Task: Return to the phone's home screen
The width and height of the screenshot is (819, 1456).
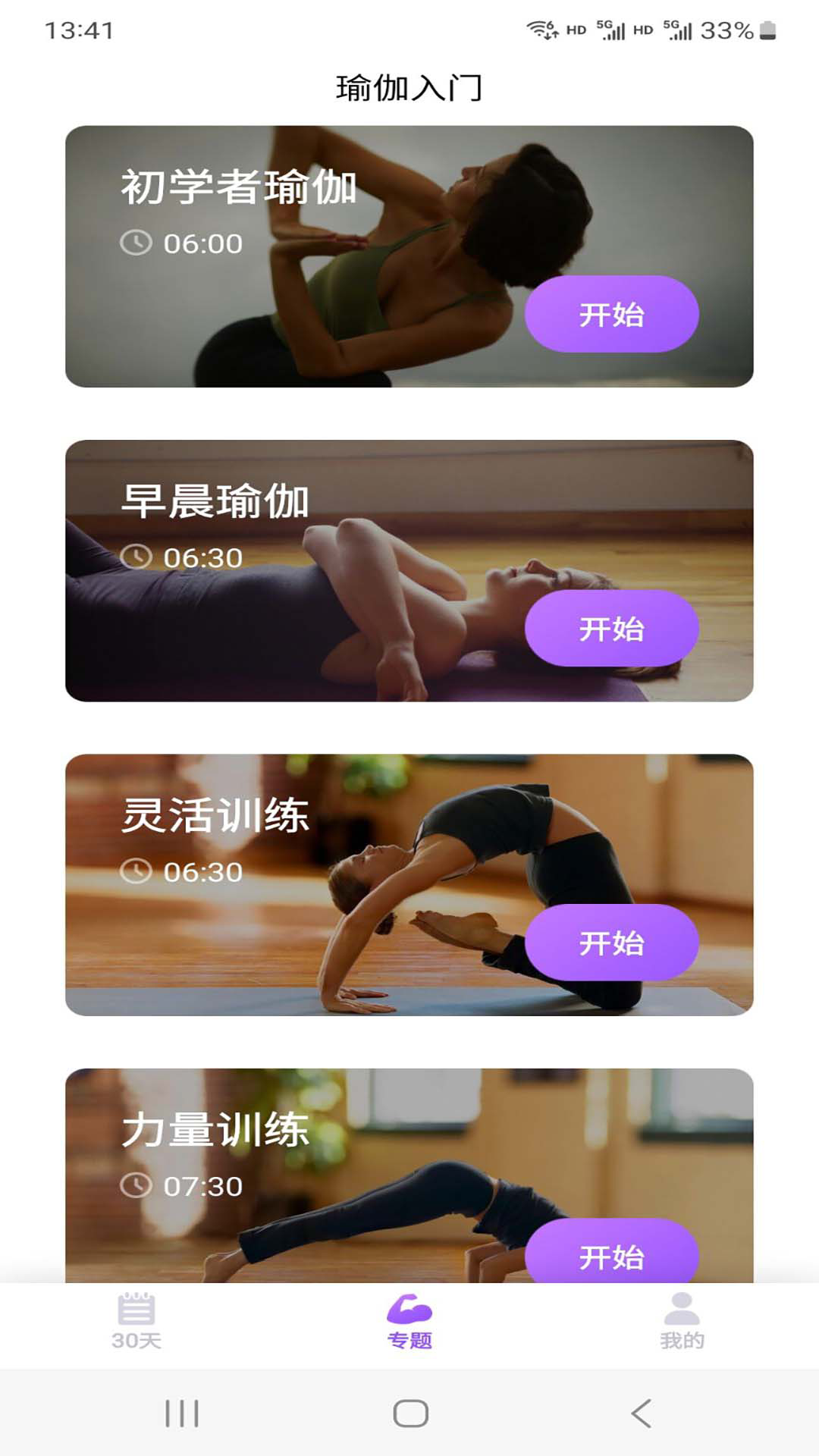Action: click(410, 1414)
